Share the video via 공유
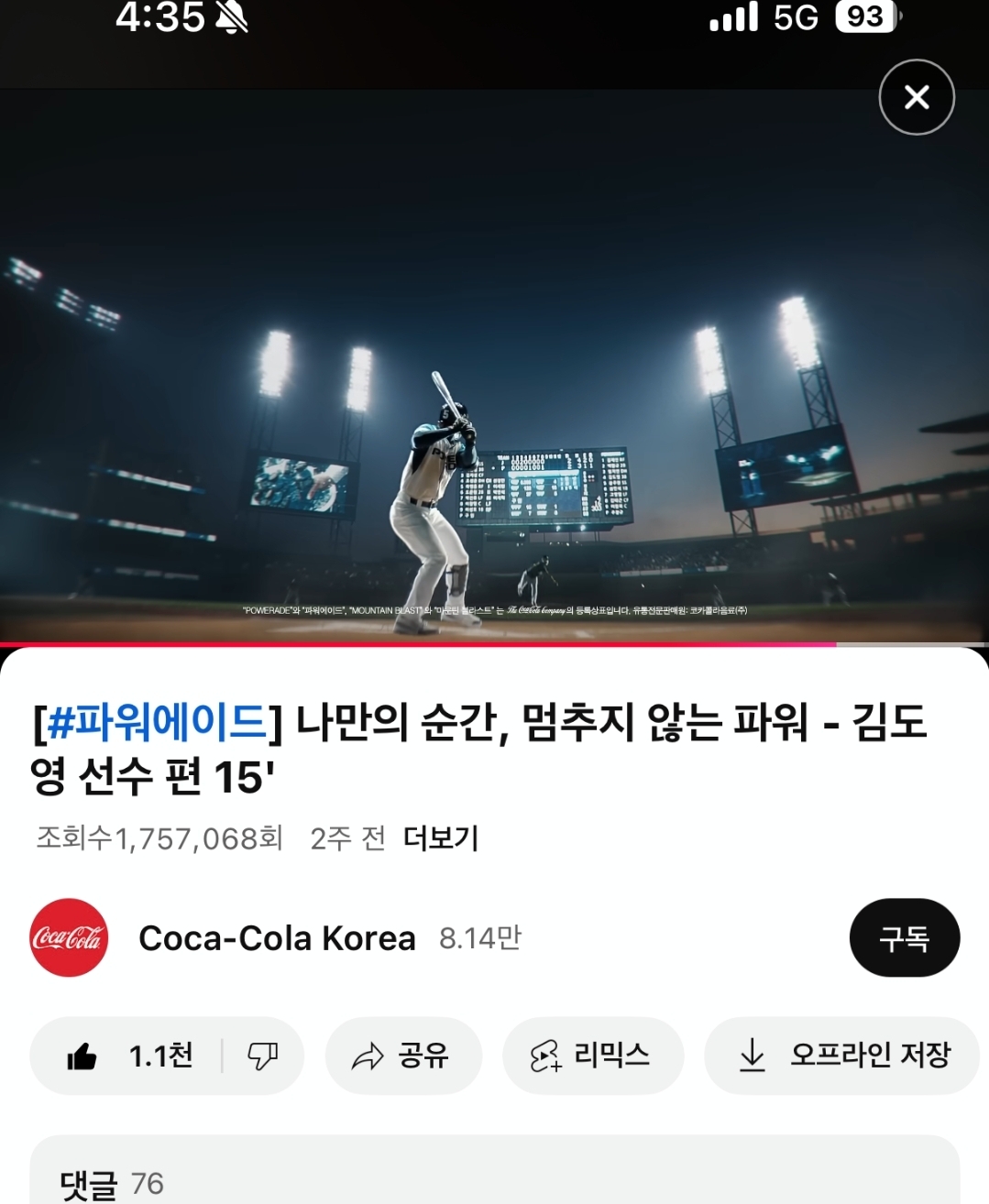 (x=402, y=1056)
